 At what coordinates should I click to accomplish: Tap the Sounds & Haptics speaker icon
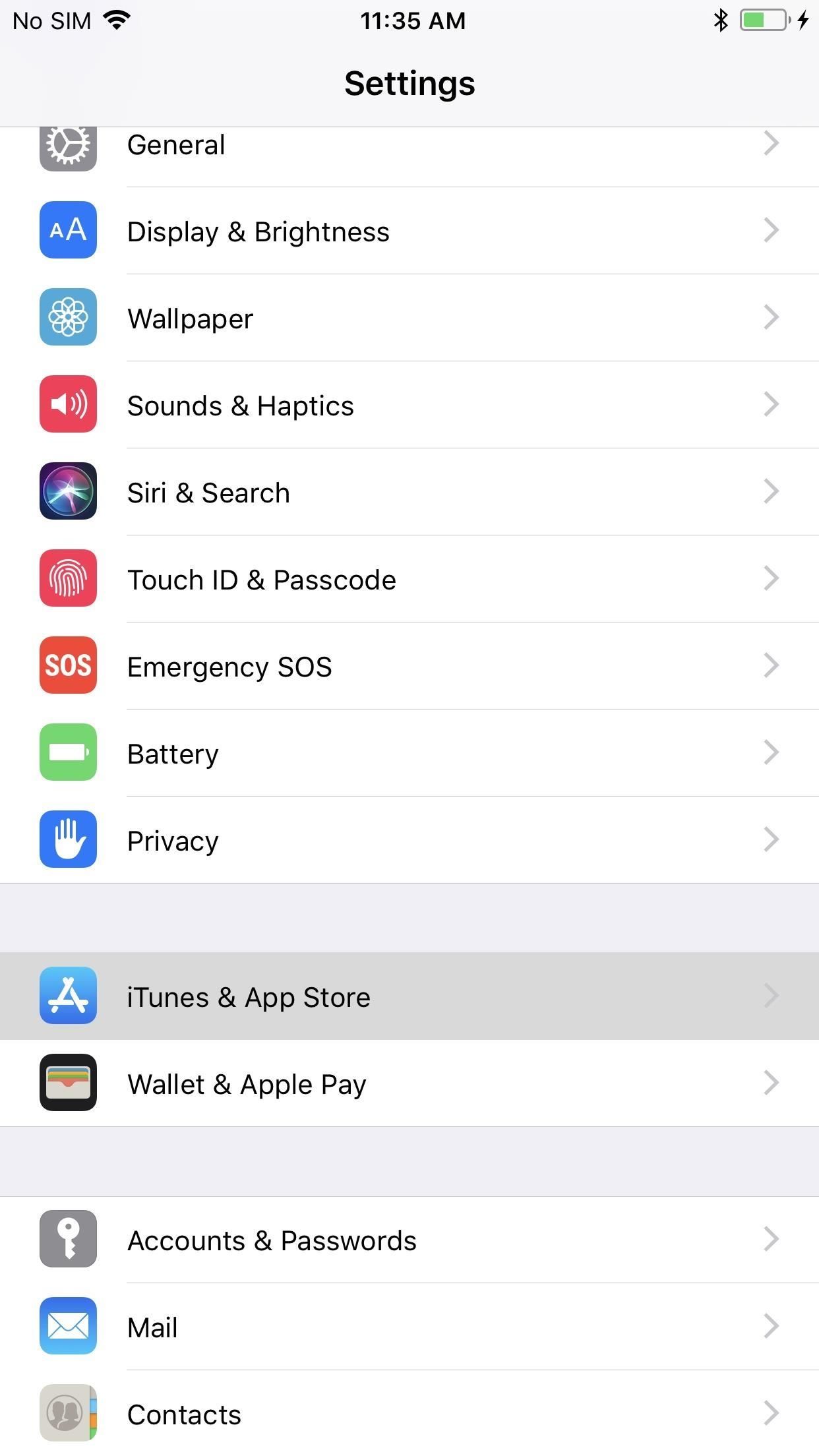[68, 404]
